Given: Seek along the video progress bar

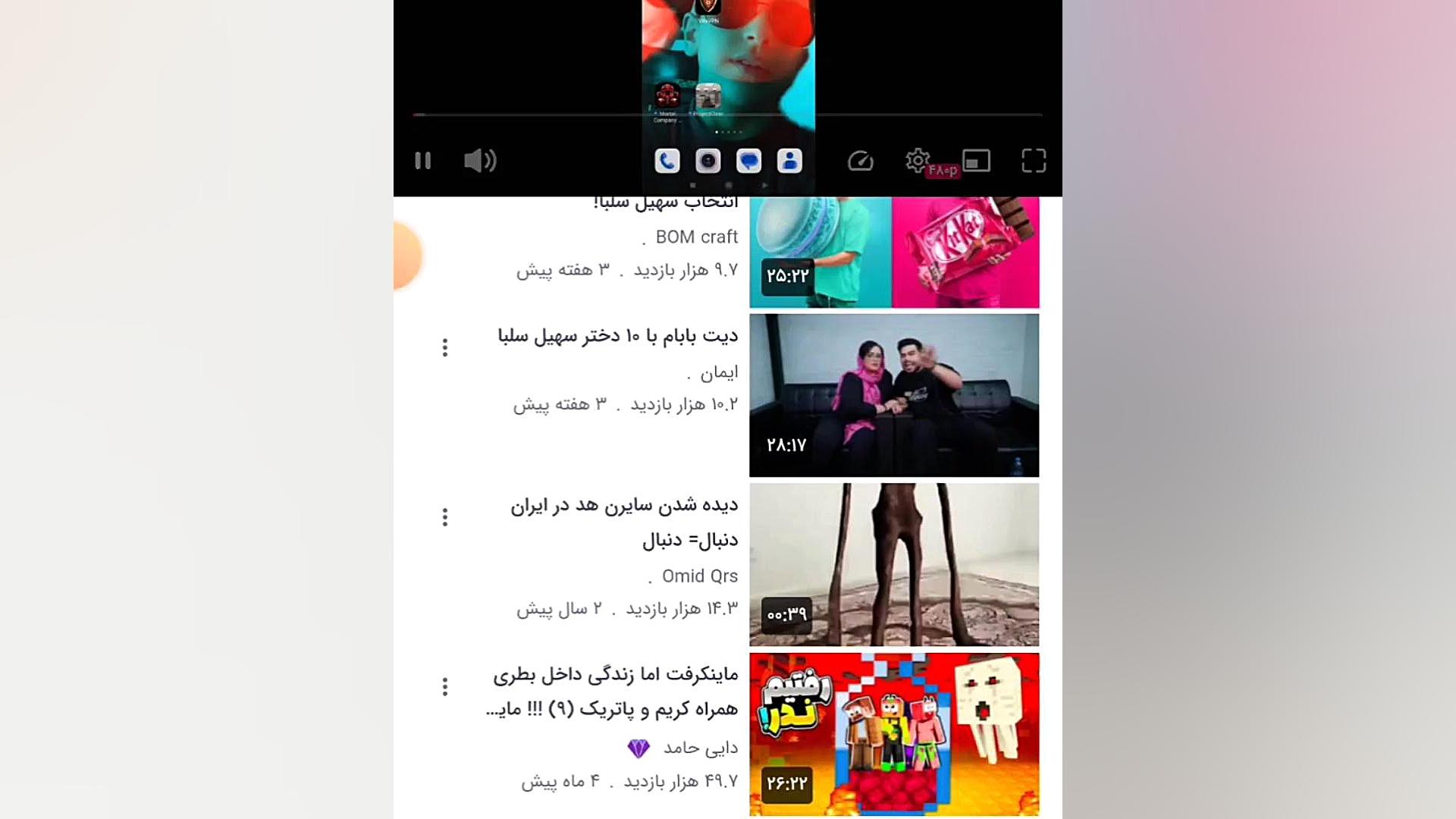Looking at the screenshot, I should (x=728, y=115).
